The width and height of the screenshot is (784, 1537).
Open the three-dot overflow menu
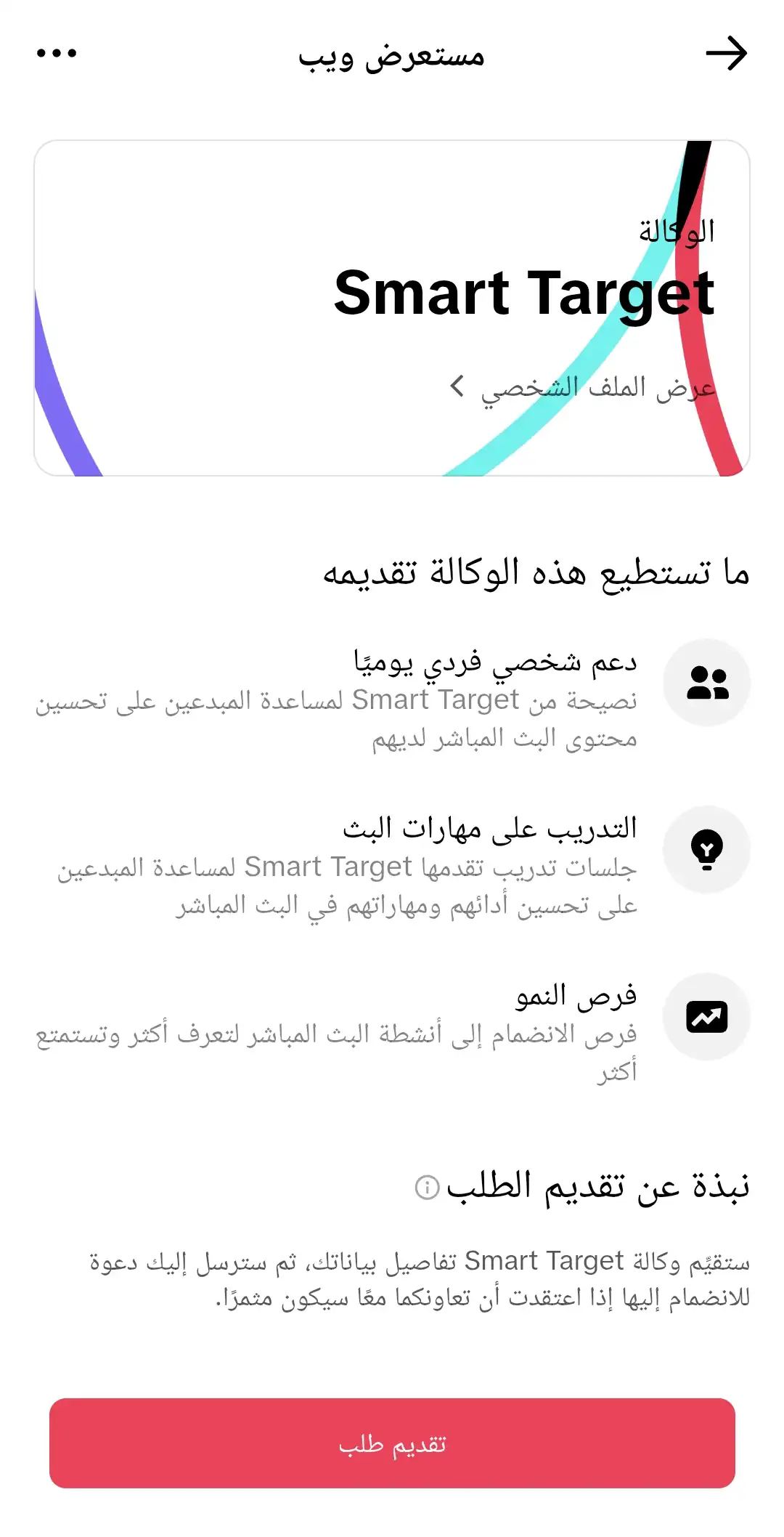57,53
